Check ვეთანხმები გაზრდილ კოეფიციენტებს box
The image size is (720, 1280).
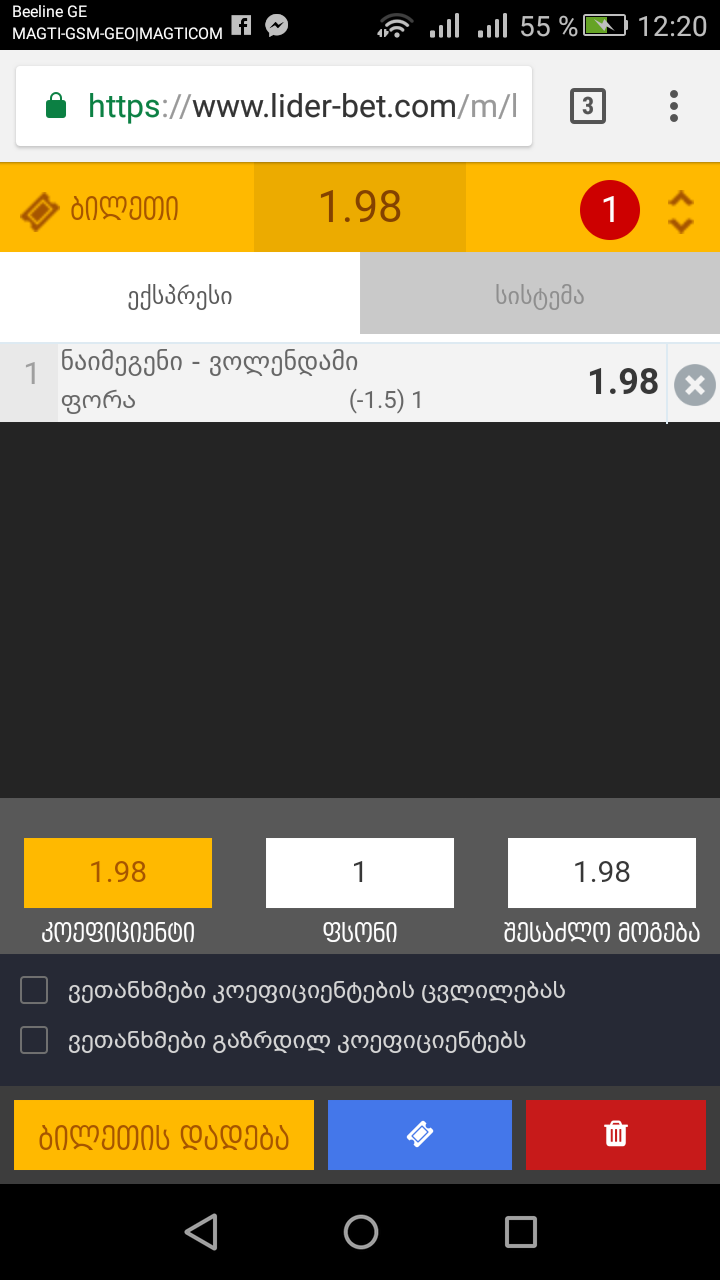(35, 1041)
